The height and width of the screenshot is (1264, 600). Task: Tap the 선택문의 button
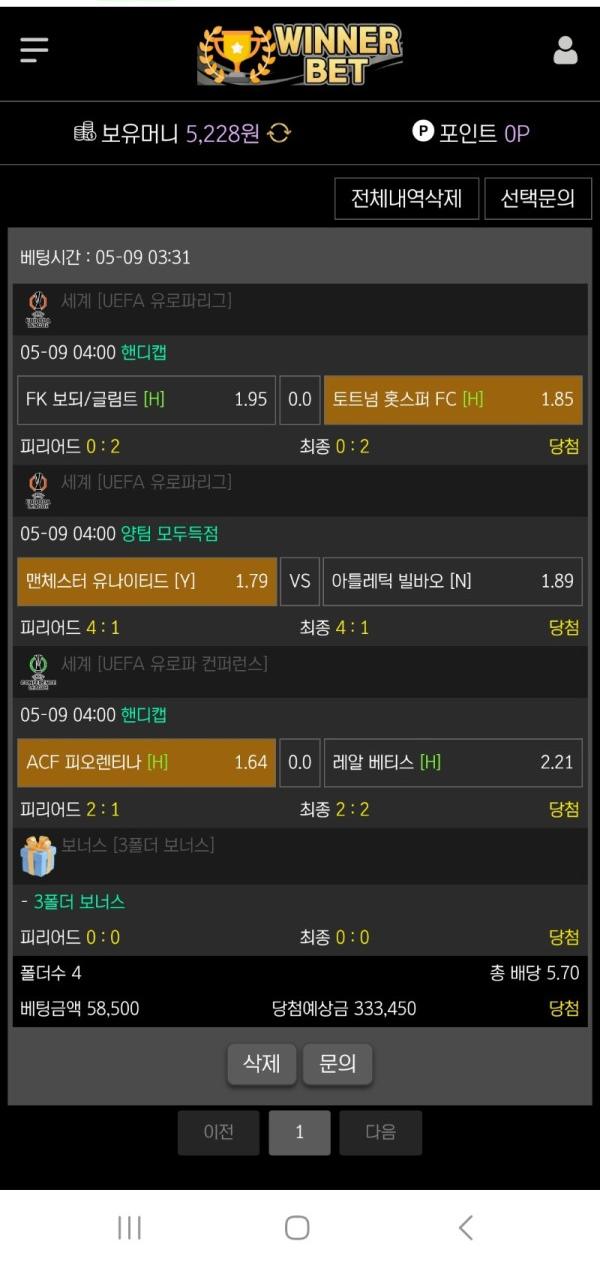[x=537, y=198]
